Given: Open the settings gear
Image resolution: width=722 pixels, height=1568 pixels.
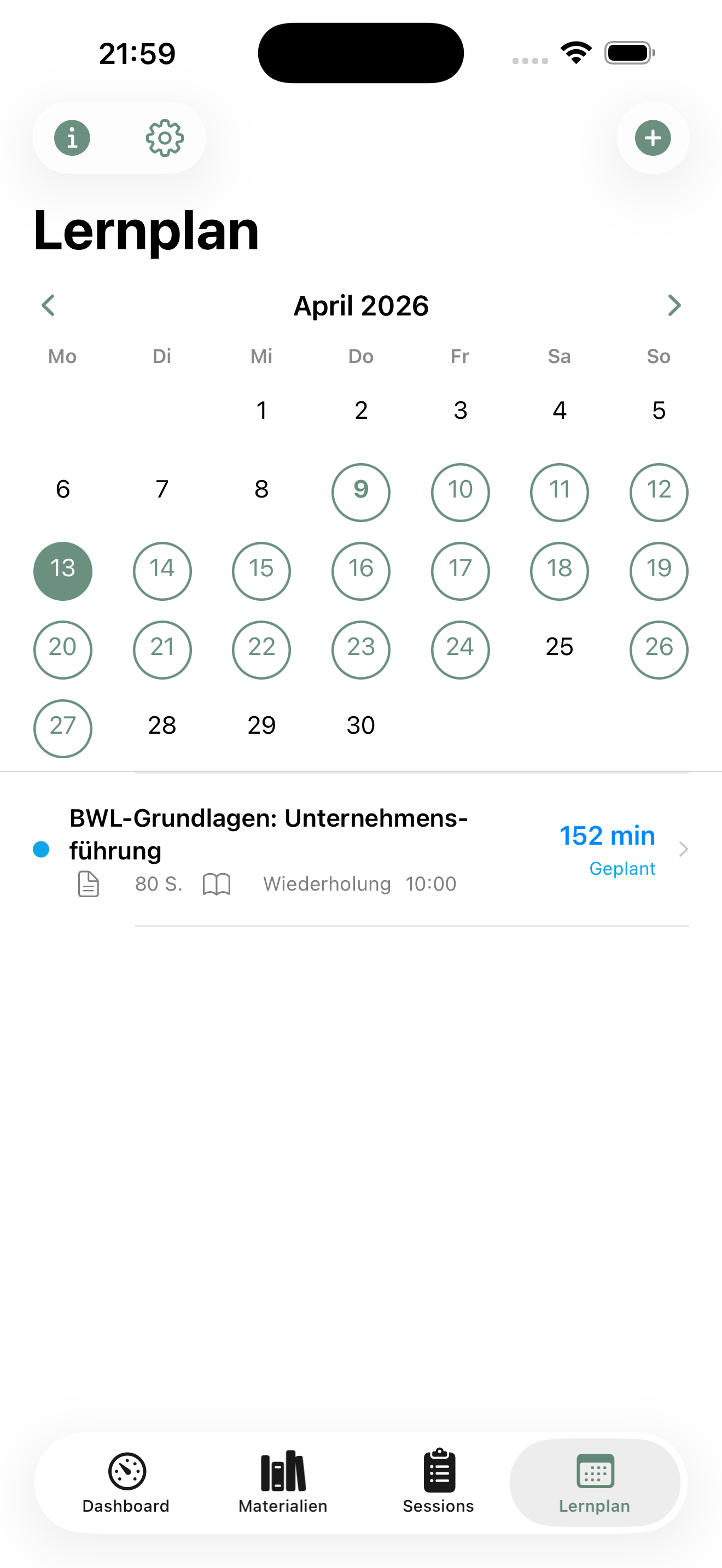Looking at the screenshot, I should pyautogui.click(x=165, y=138).
